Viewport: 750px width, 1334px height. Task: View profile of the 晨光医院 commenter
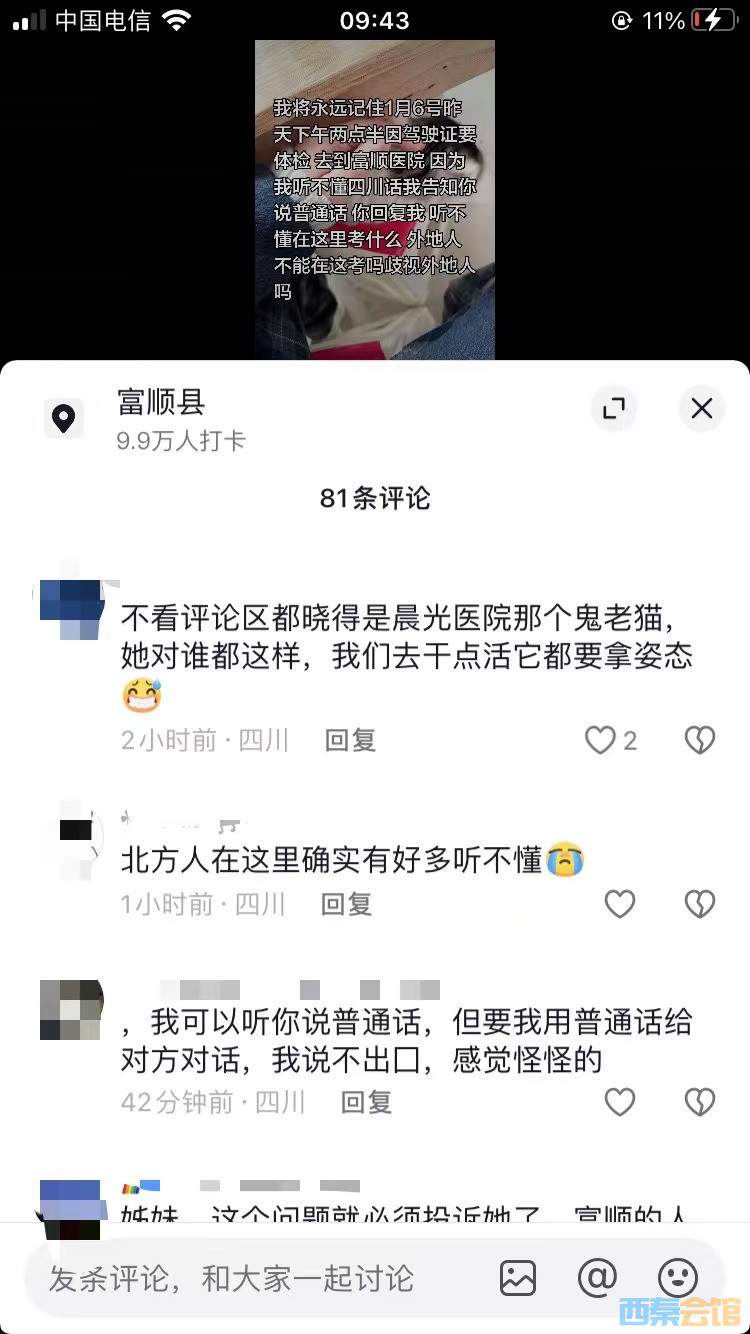coord(72,608)
